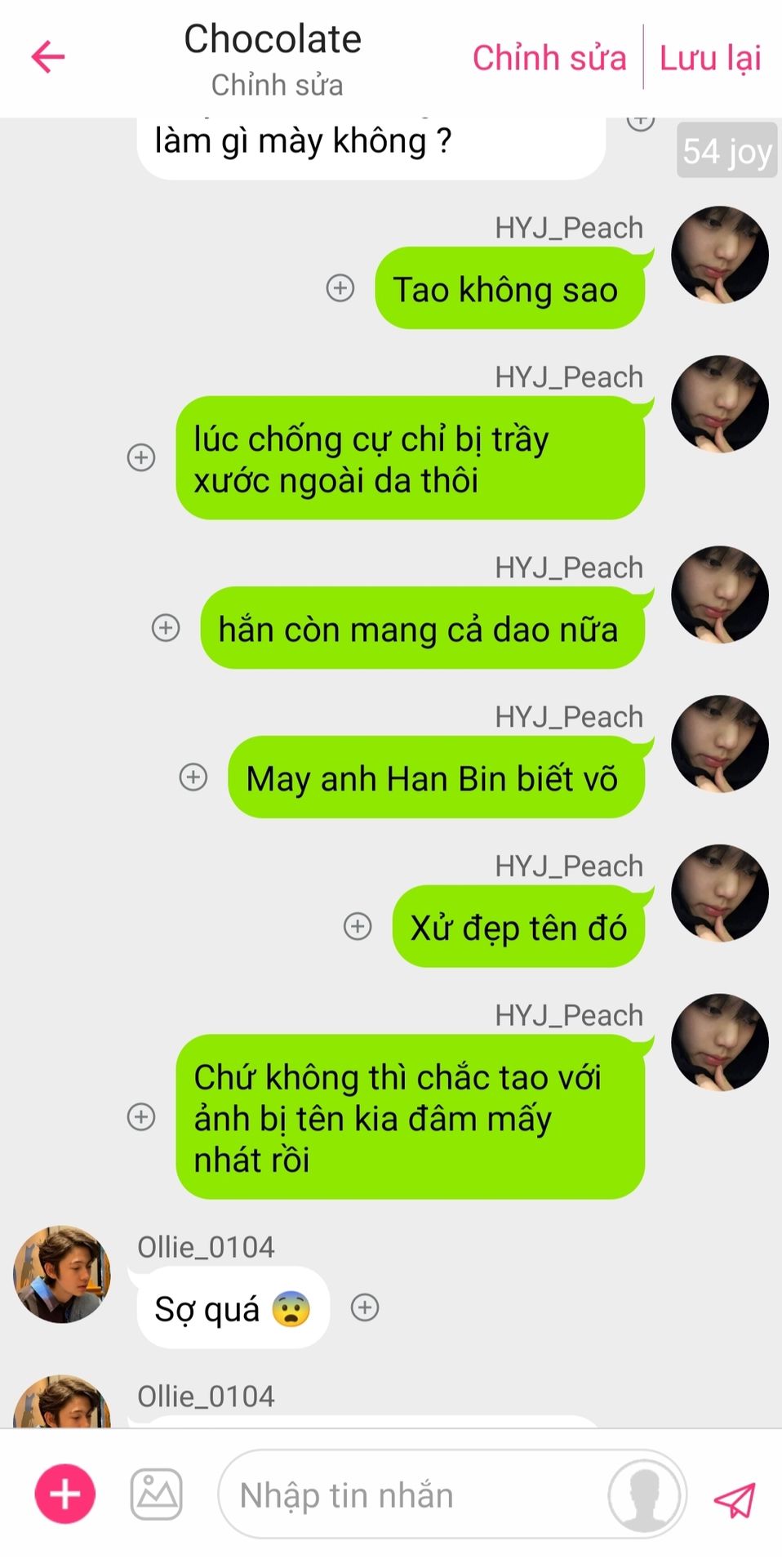This screenshot has height=1568, width=782.
Task: Tap the avatar selector inside message box
Action: [x=645, y=1494]
